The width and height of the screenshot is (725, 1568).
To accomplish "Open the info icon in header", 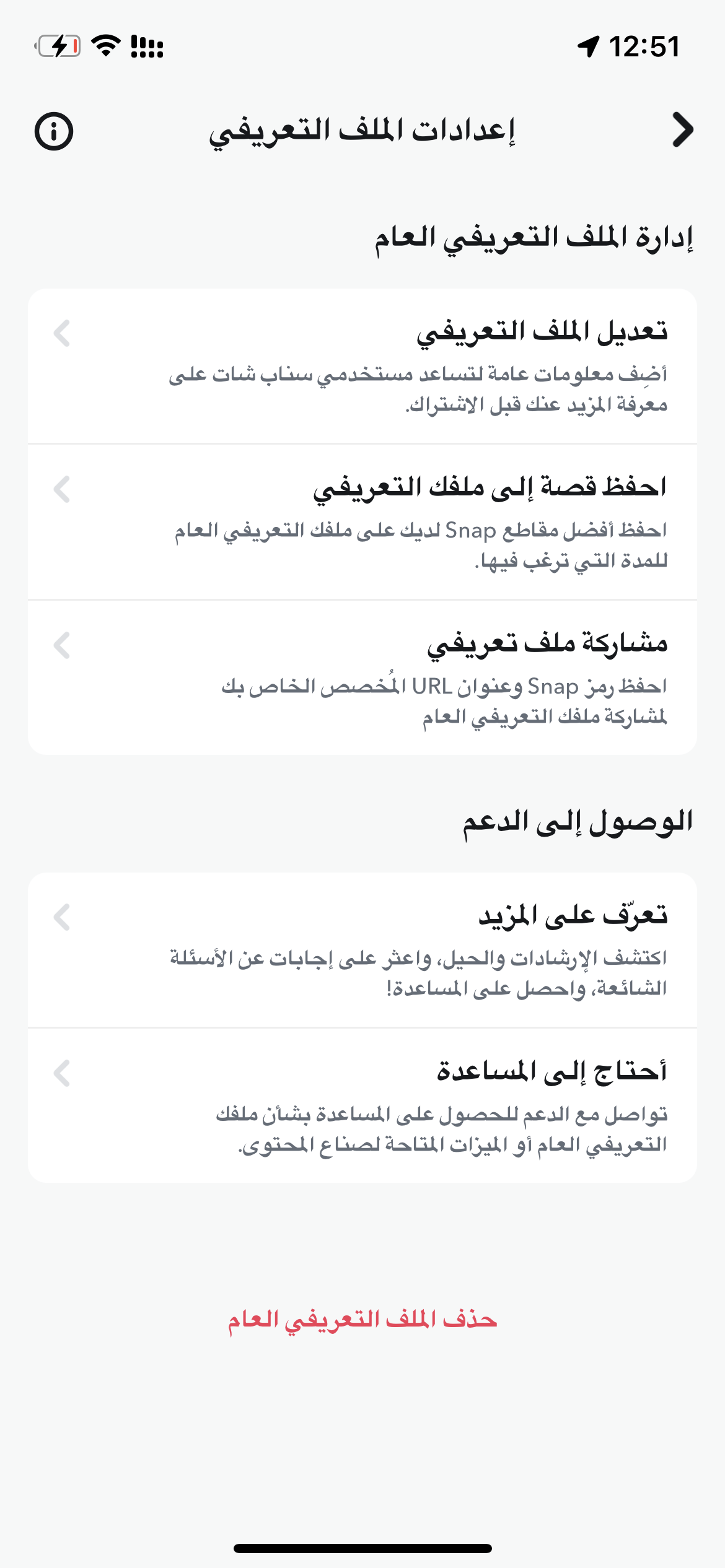I will coord(54,131).
